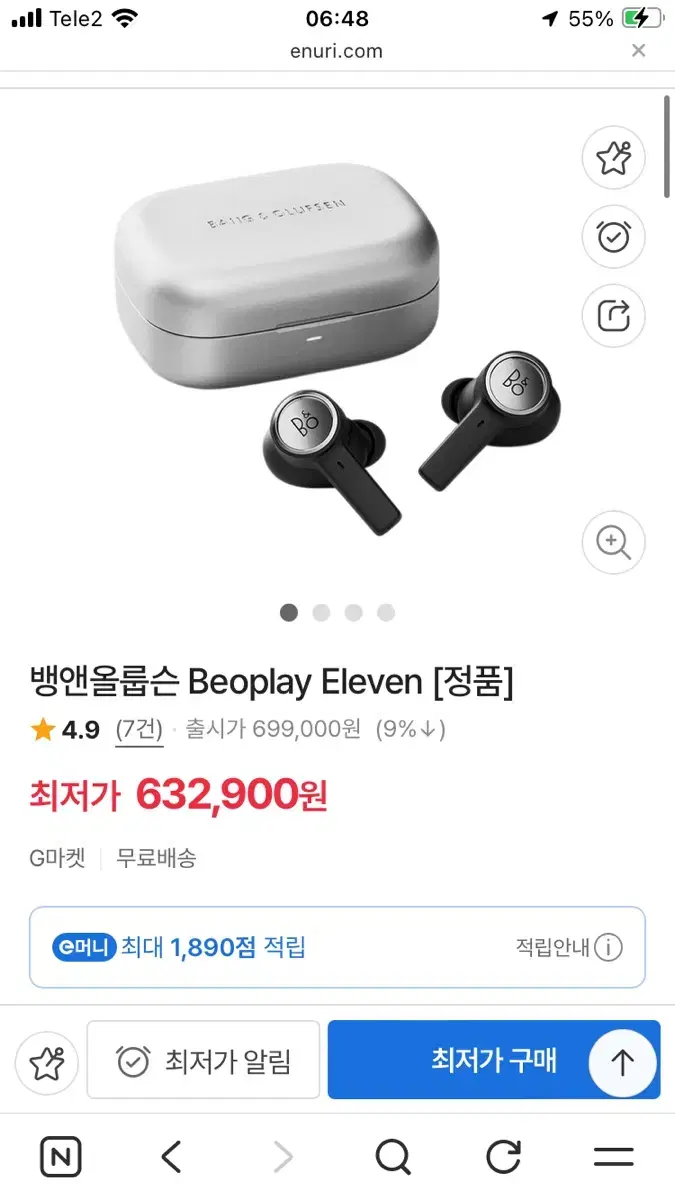
Task: Go back in the browser toolbar
Action: click(172, 1158)
